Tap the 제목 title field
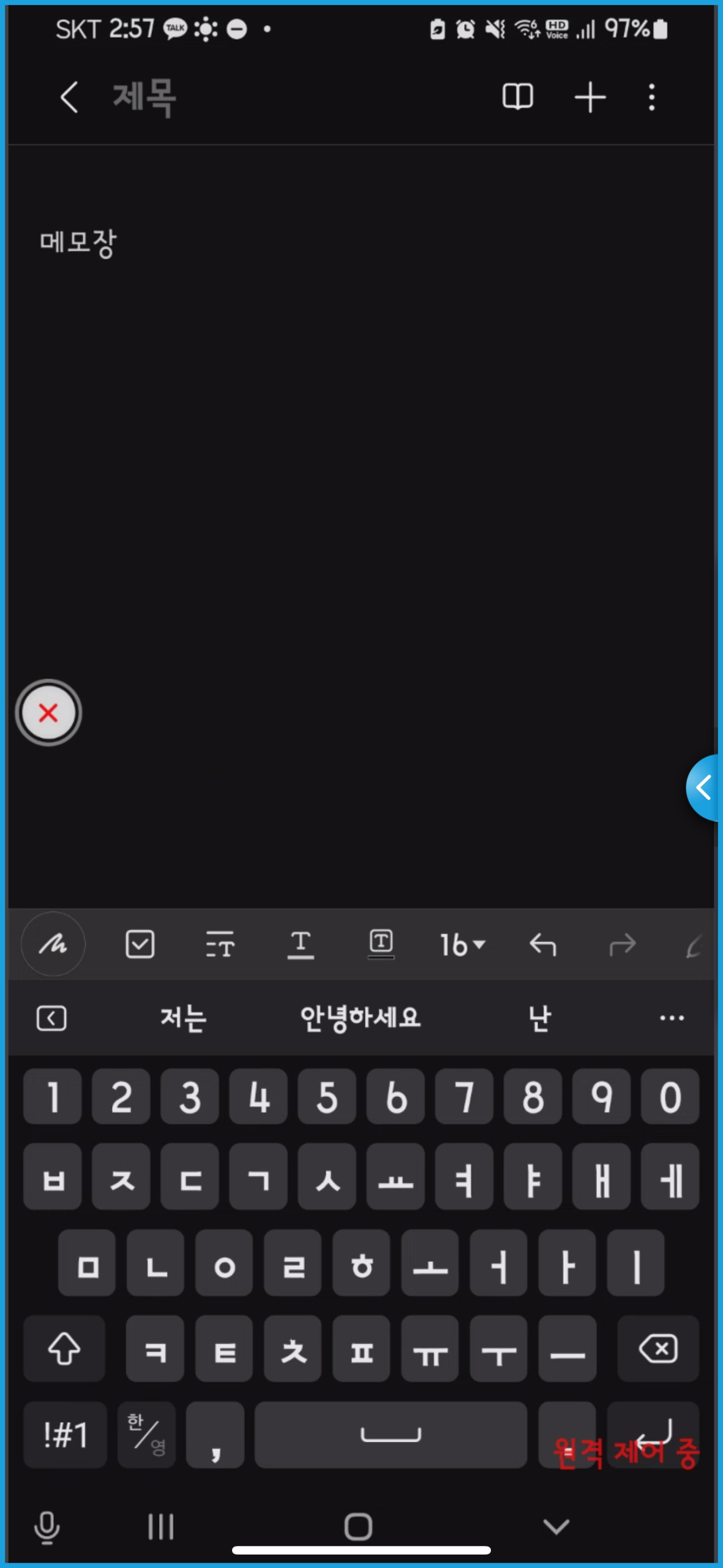 [144, 97]
